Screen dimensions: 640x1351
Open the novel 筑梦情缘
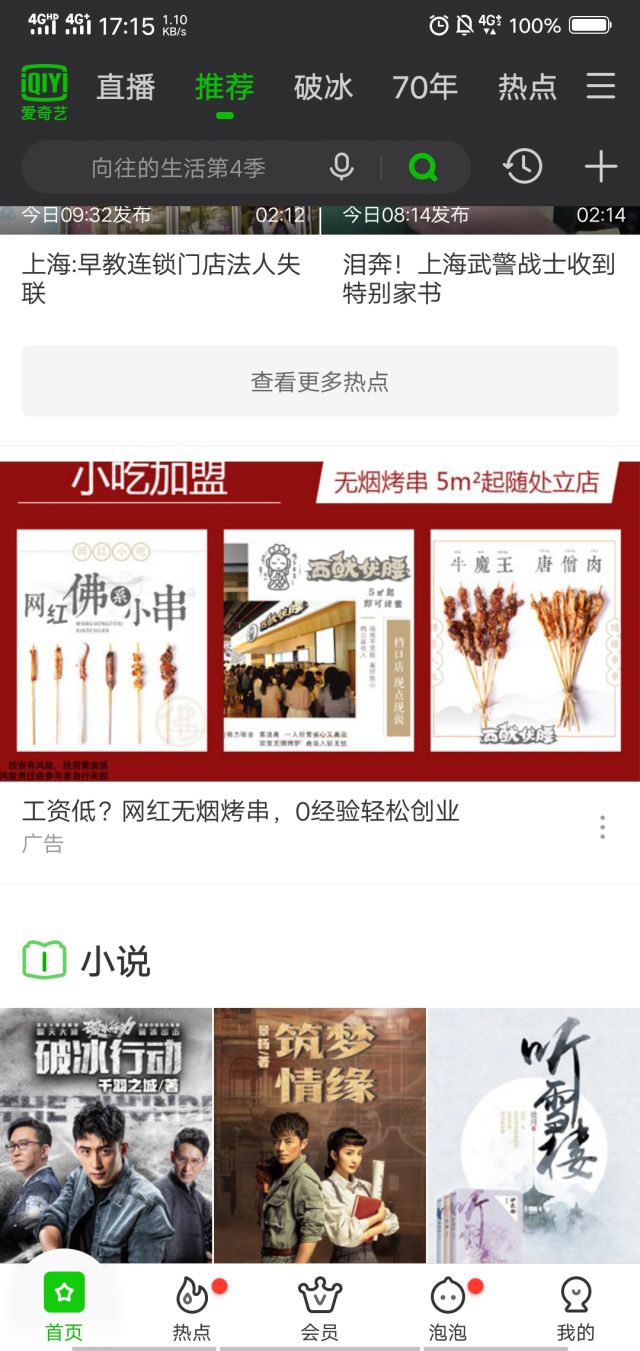(320, 1135)
